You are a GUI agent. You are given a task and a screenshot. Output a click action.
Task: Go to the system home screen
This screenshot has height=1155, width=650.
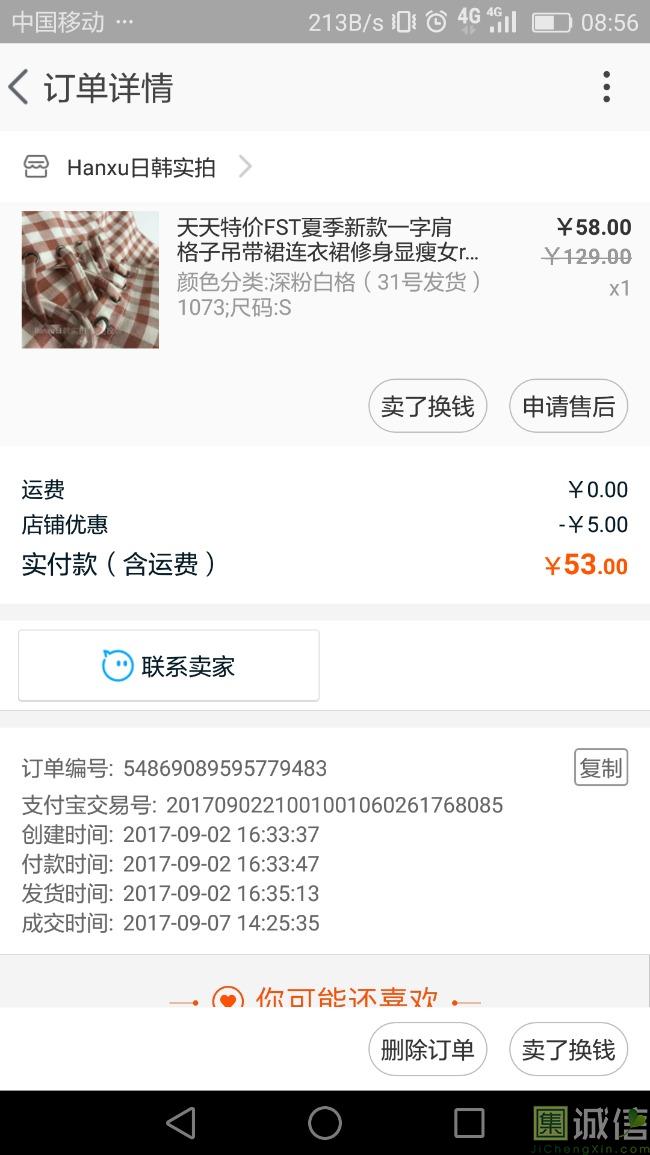[325, 1123]
